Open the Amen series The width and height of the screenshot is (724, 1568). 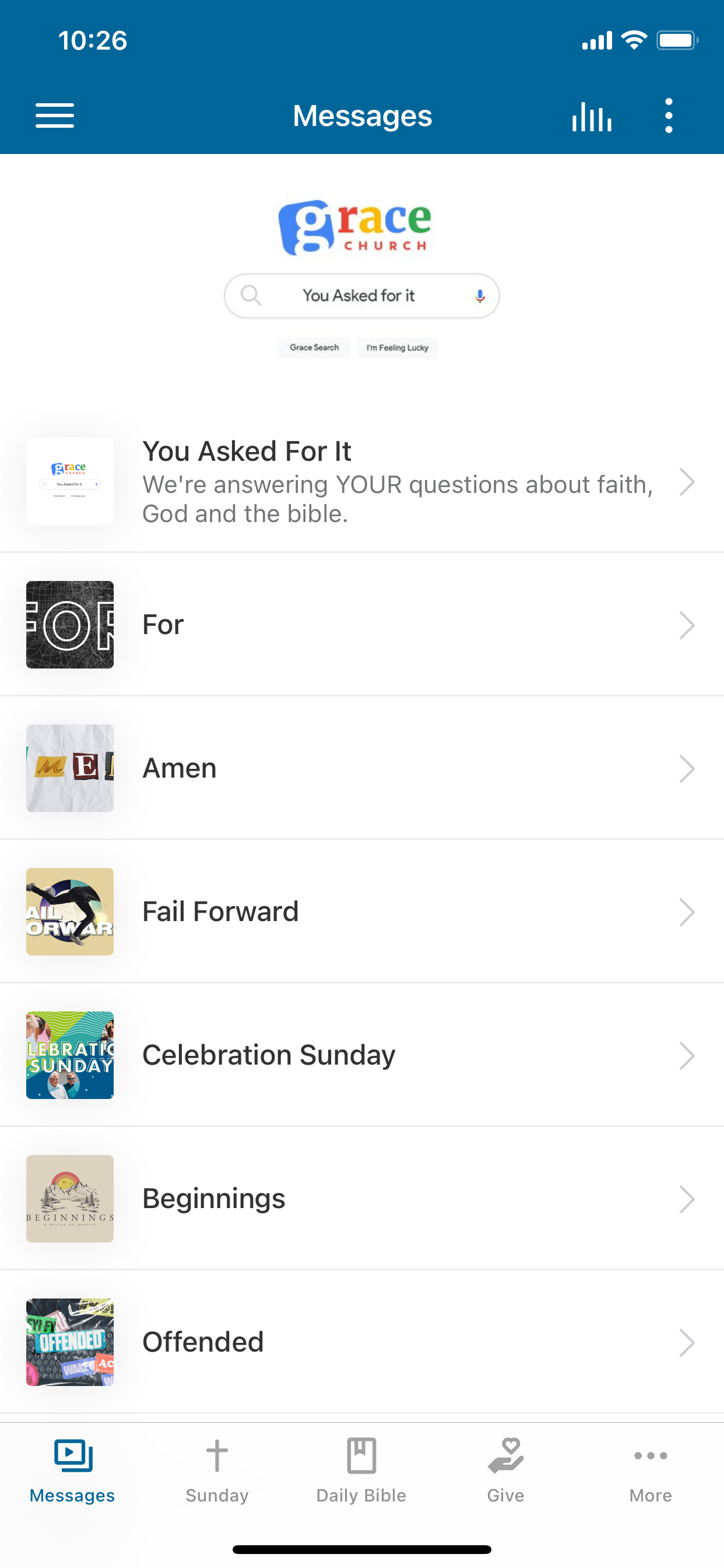[362, 768]
